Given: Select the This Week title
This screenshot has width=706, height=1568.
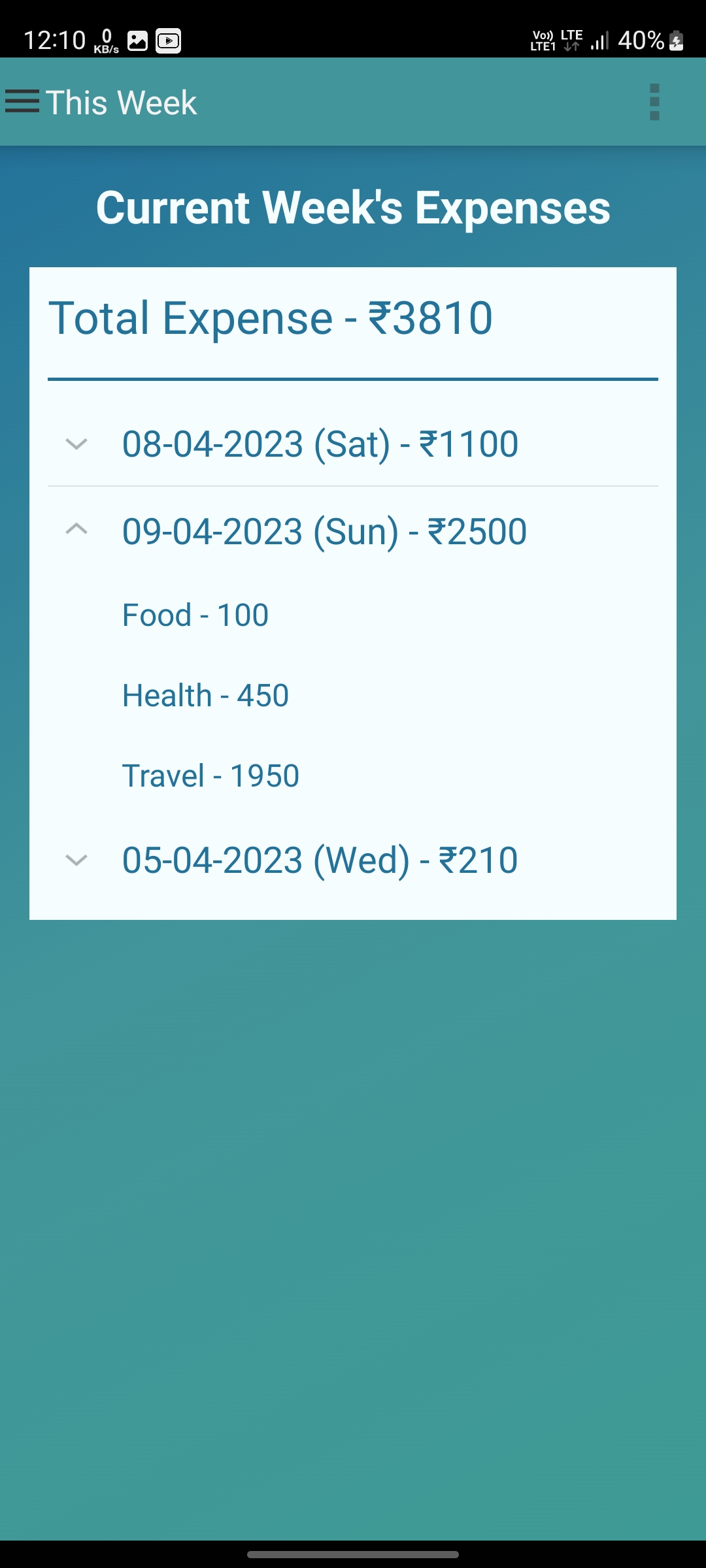Looking at the screenshot, I should coord(121,103).
